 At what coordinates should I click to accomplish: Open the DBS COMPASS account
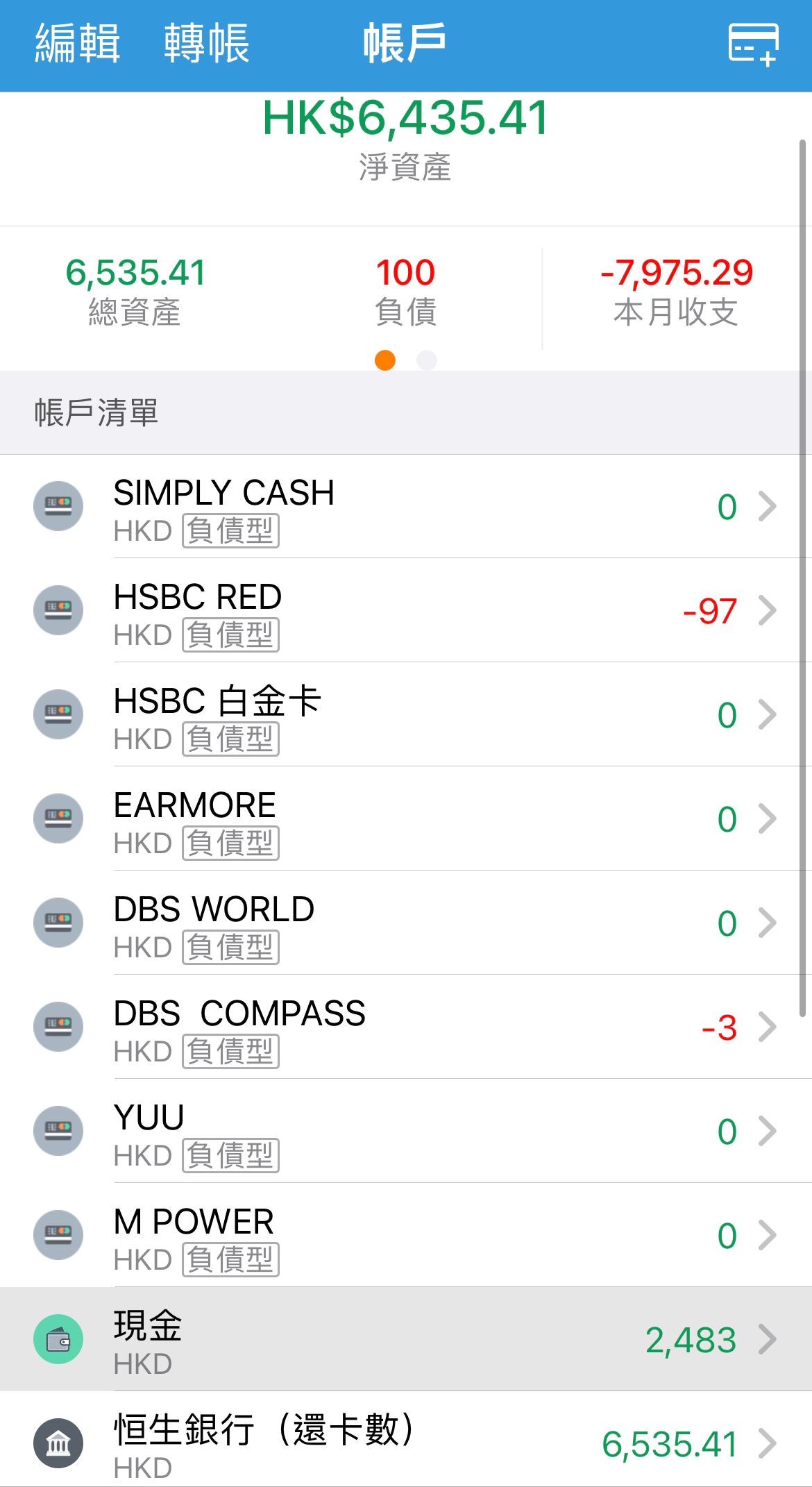coord(406,1027)
